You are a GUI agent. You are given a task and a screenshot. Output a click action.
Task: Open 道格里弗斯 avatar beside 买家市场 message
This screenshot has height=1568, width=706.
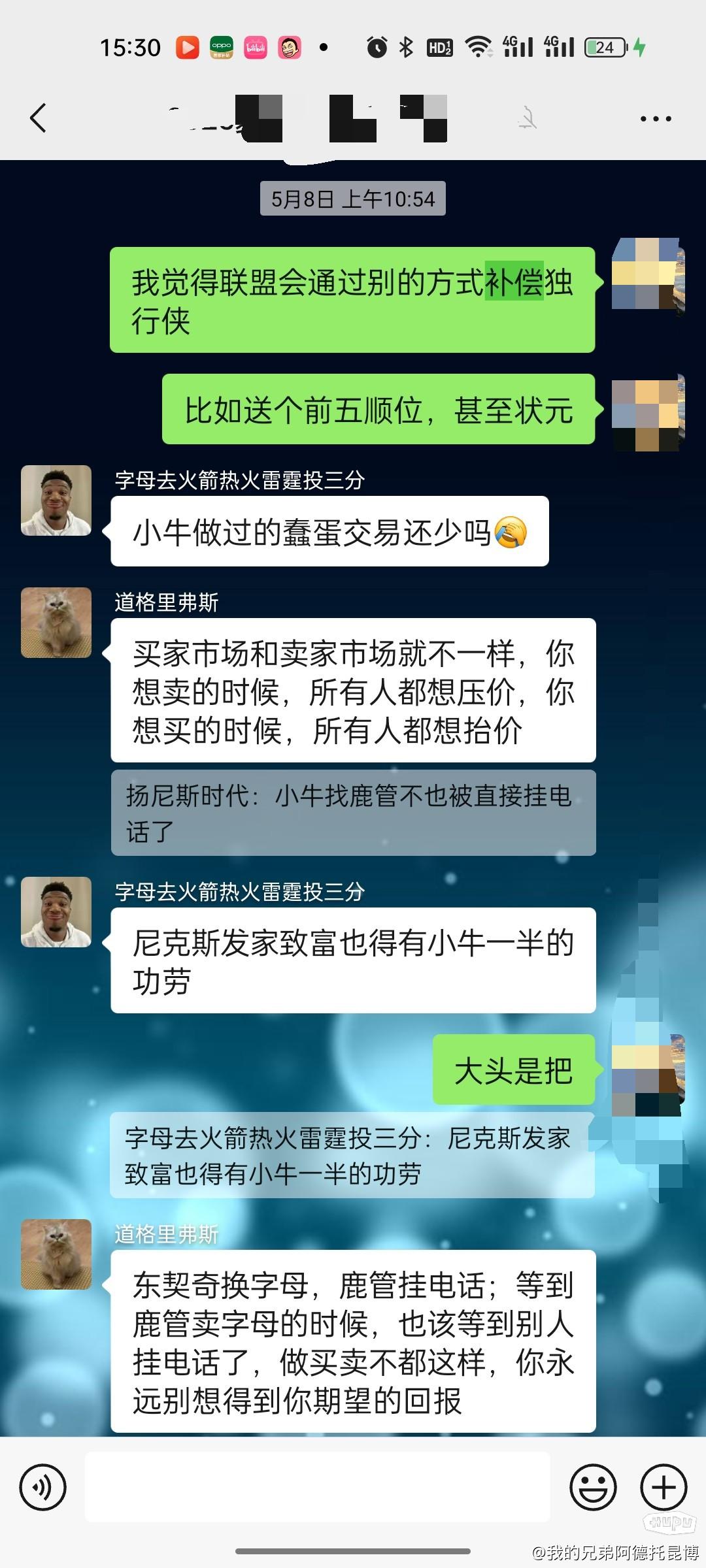coord(56,623)
